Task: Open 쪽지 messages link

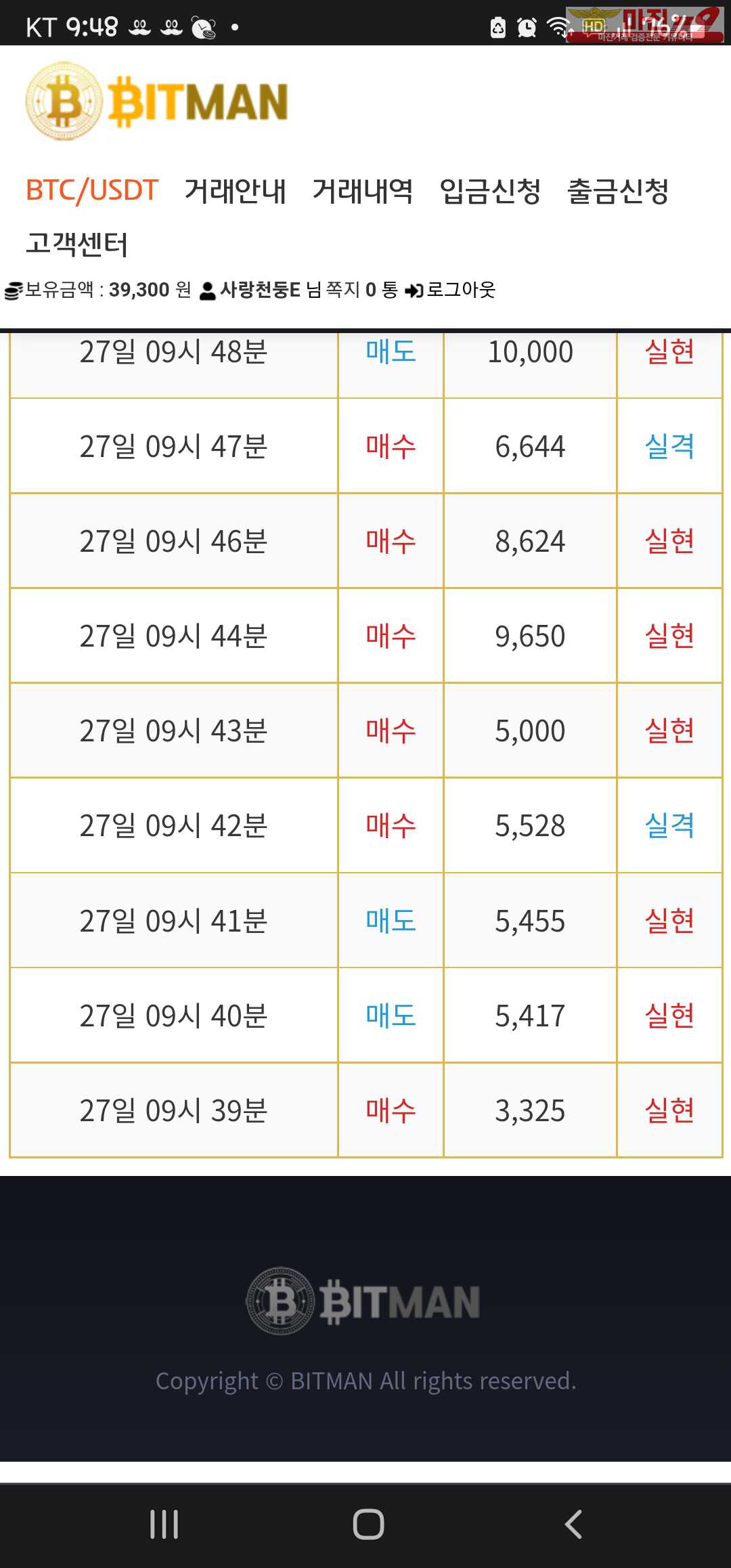Action: (x=361, y=290)
